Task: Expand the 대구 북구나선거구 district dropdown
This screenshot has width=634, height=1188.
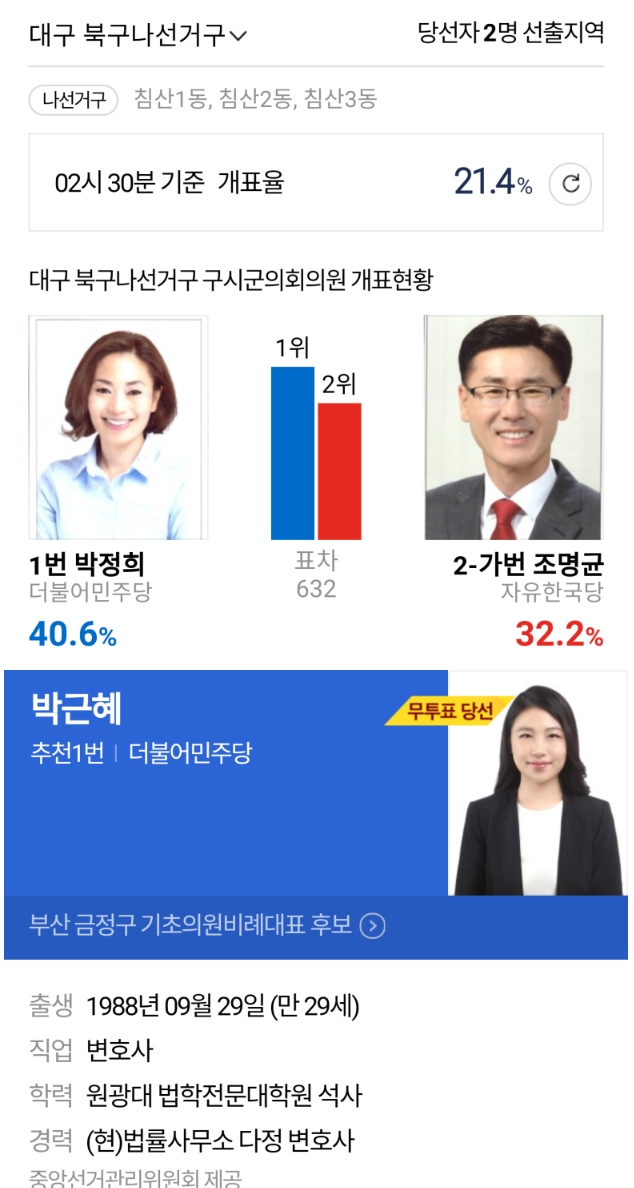Action: click(138, 35)
